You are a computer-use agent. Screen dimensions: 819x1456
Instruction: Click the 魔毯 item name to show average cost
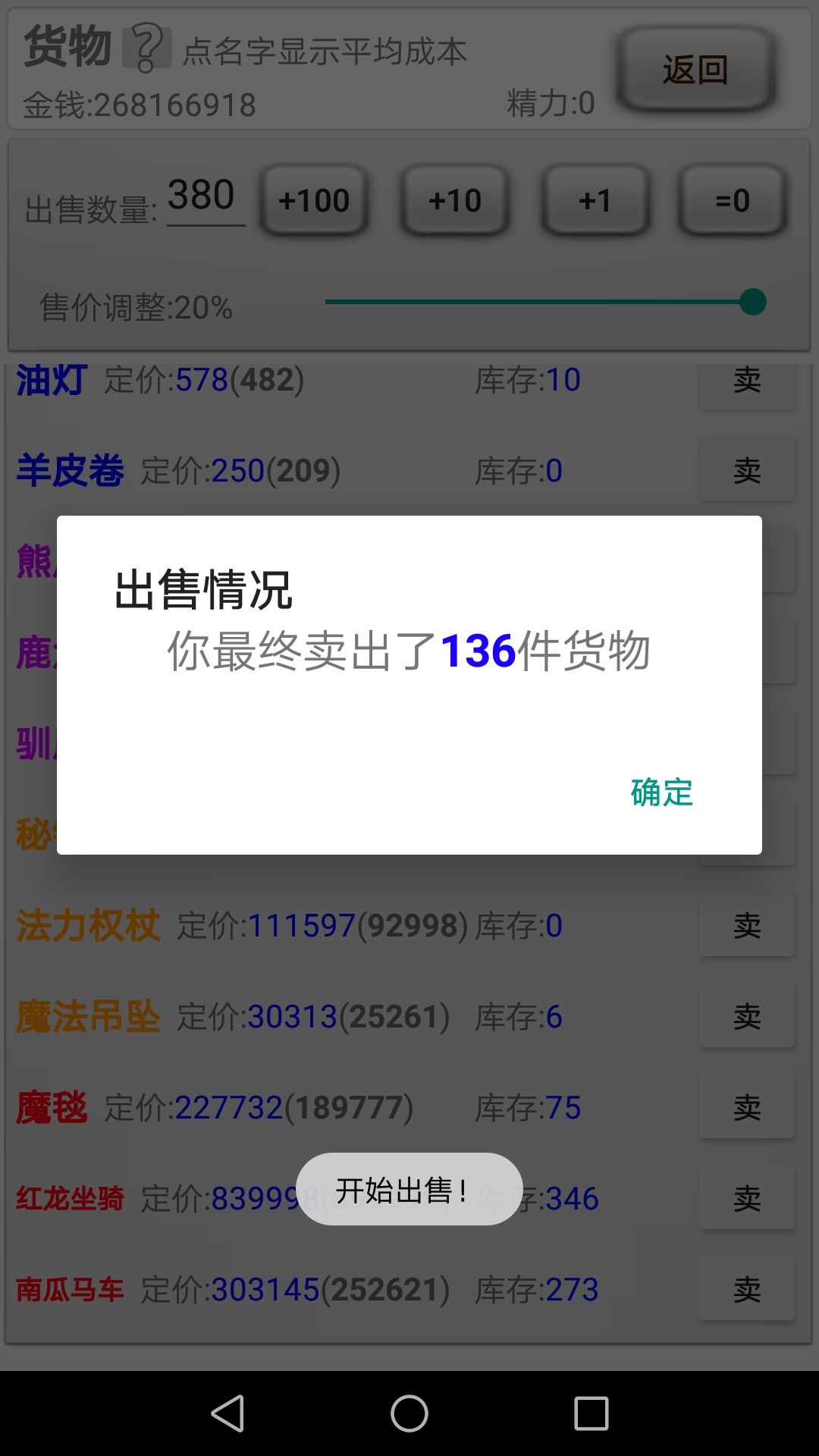tap(50, 1107)
